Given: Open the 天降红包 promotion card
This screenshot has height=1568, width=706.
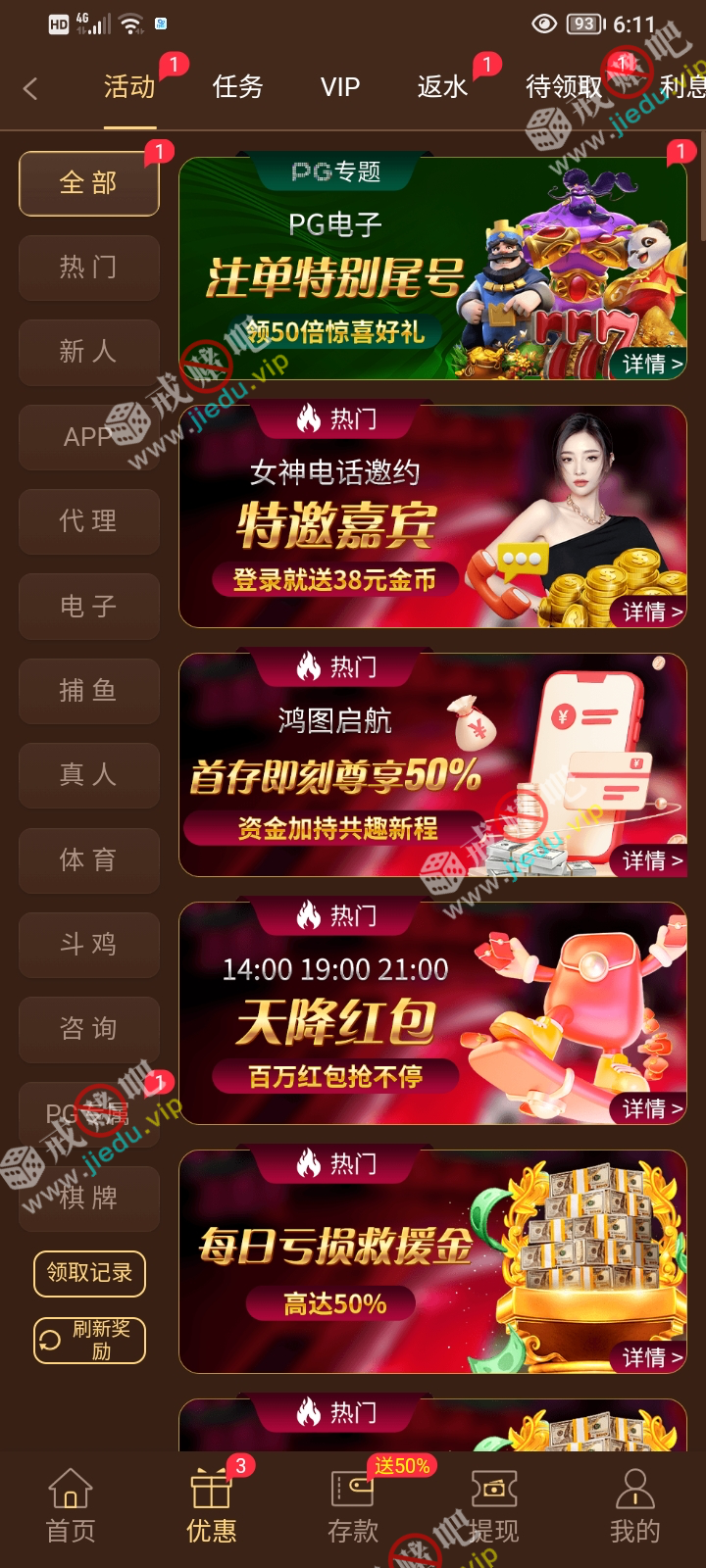Looking at the screenshot, I should coord(432,1013).
